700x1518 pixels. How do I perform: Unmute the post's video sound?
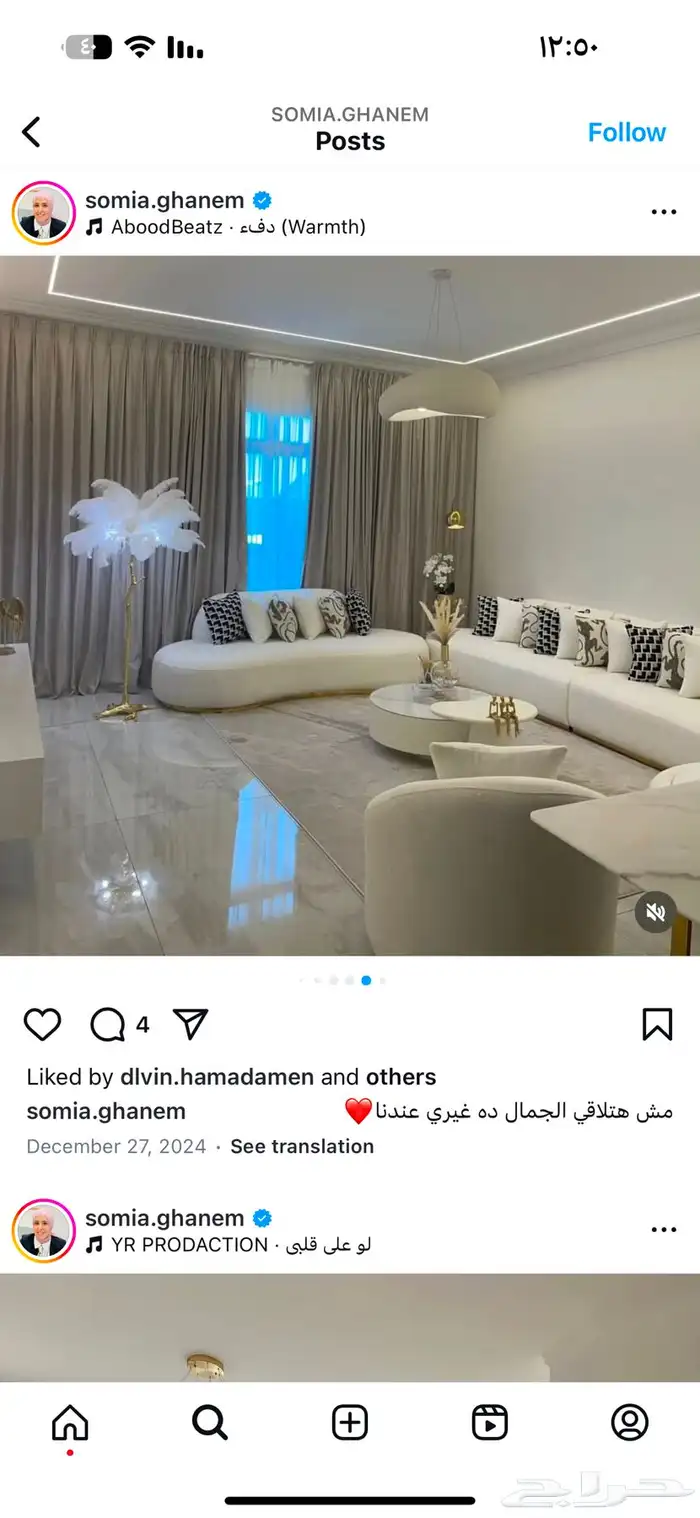point(655,912)
